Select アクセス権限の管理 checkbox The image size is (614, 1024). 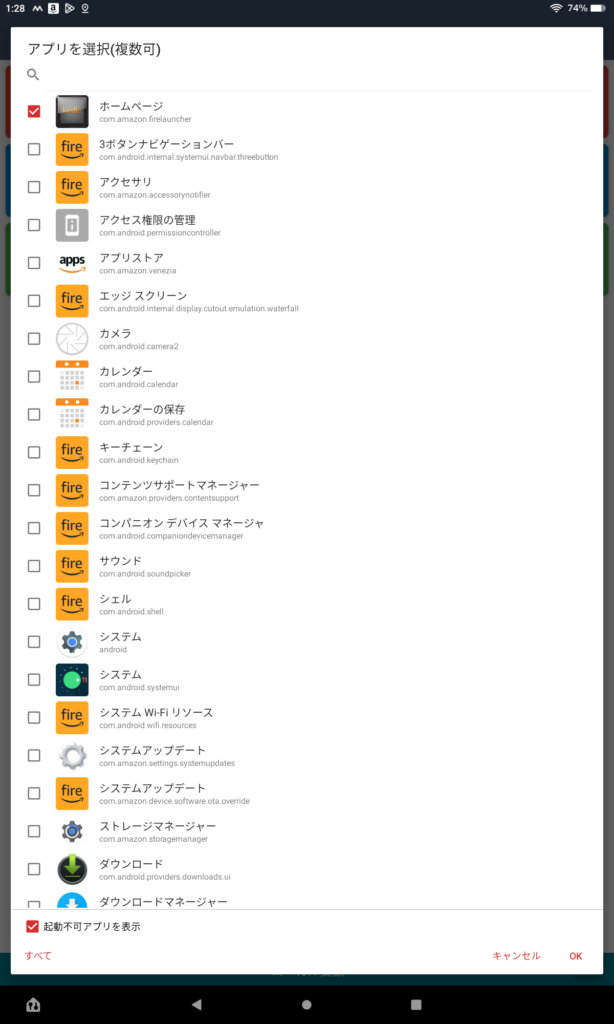click(34, 225)
